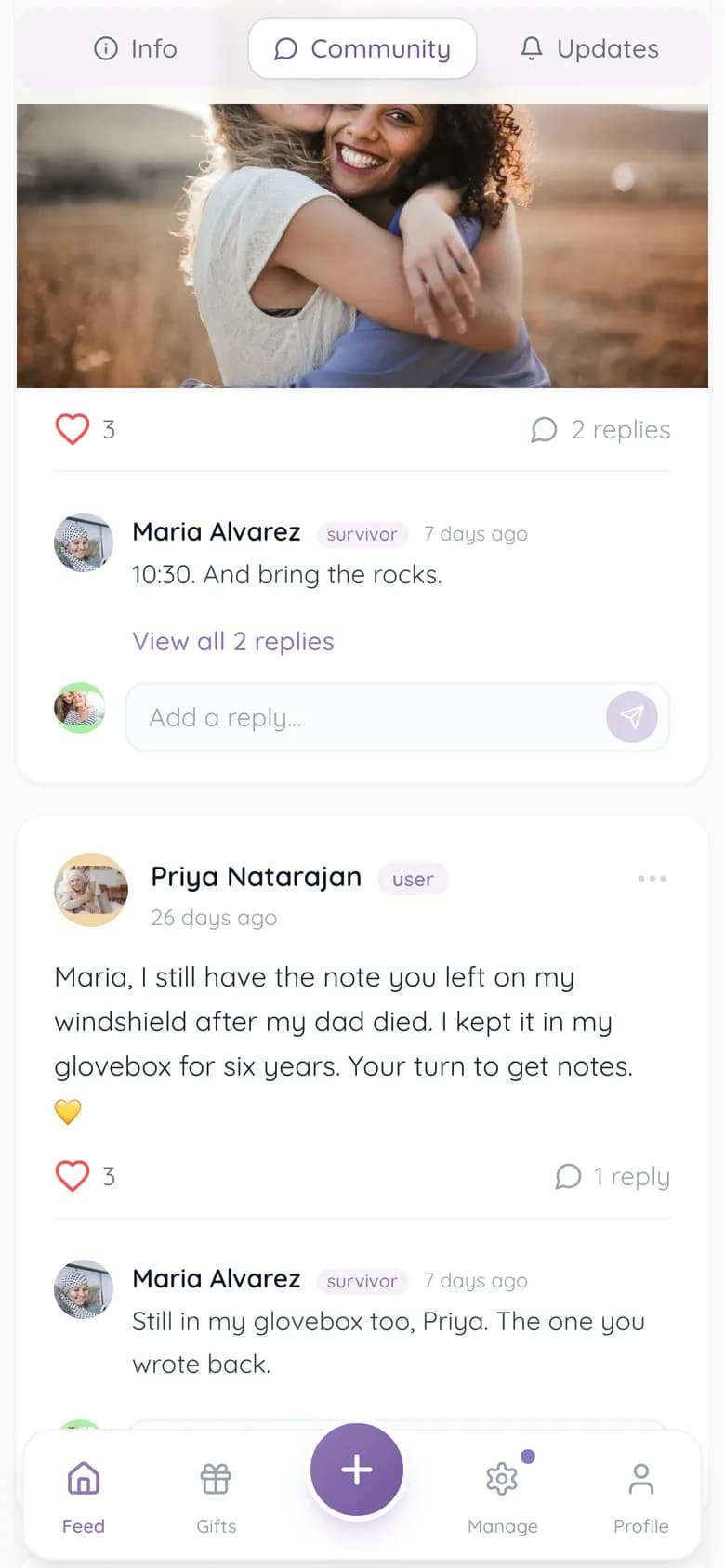Image resolution: width=725 pixels, height=1568 pixels.
Task: Like Priya Natarajan's post
Action: [72, 1176]
